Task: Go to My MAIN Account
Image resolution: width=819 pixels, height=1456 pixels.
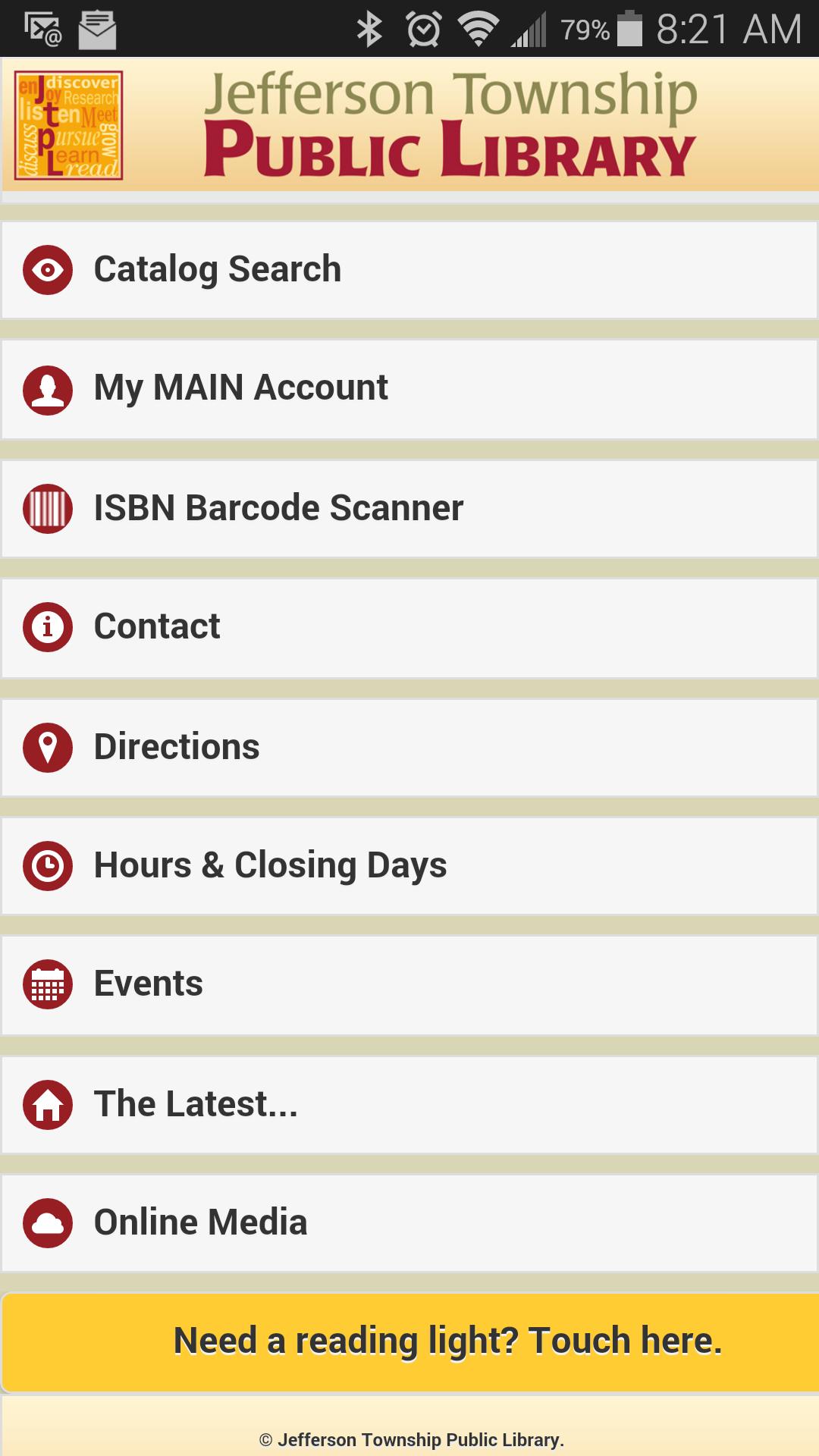Action: (x=409, y=388)
